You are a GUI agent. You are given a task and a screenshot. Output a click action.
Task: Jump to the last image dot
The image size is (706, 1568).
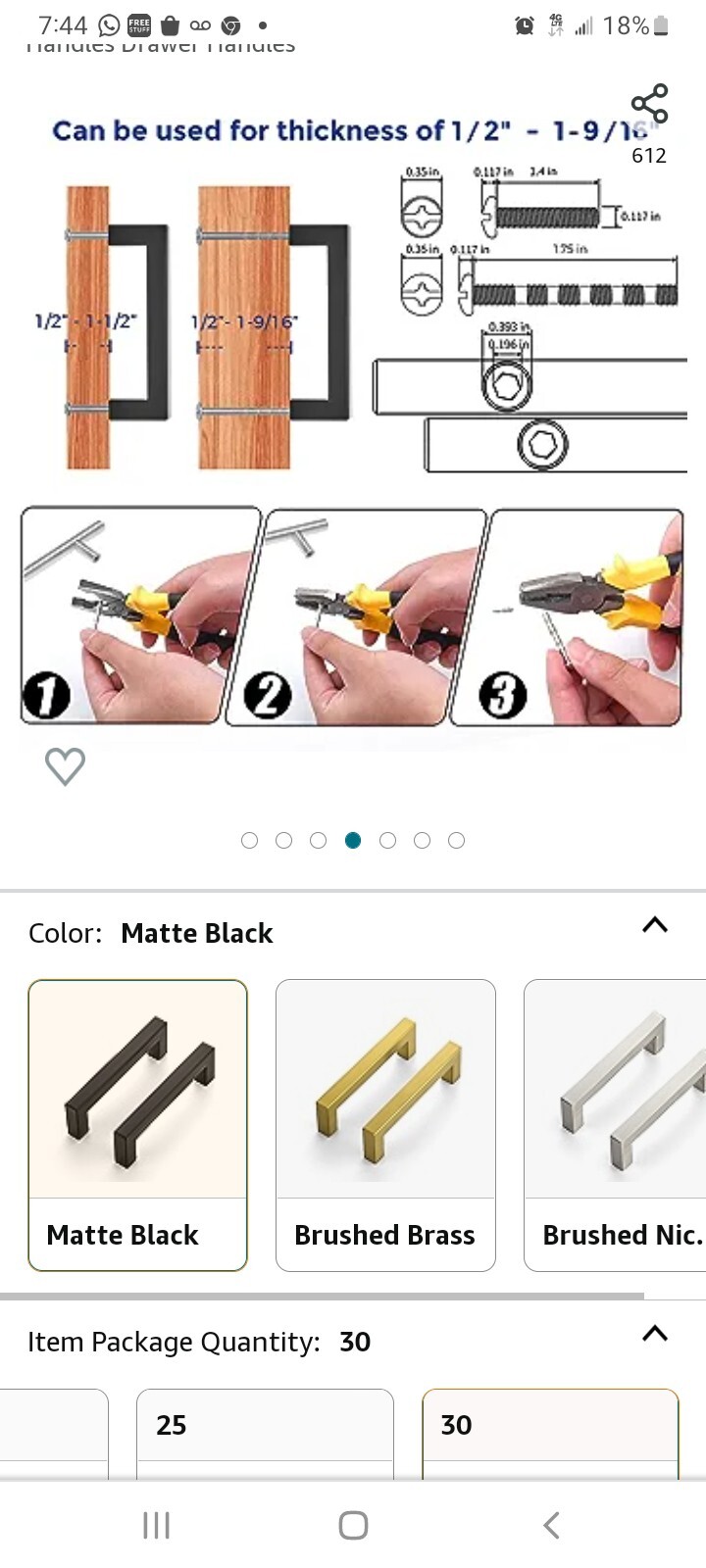click(x=456, y=840)
